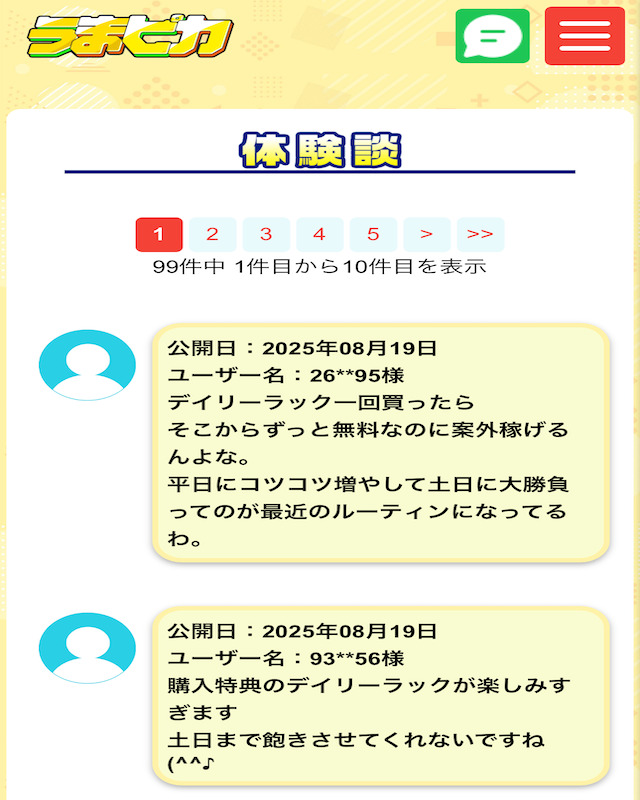Go to testimonials page 3
This screenshot has height=800, width=640.
[266, 234]
